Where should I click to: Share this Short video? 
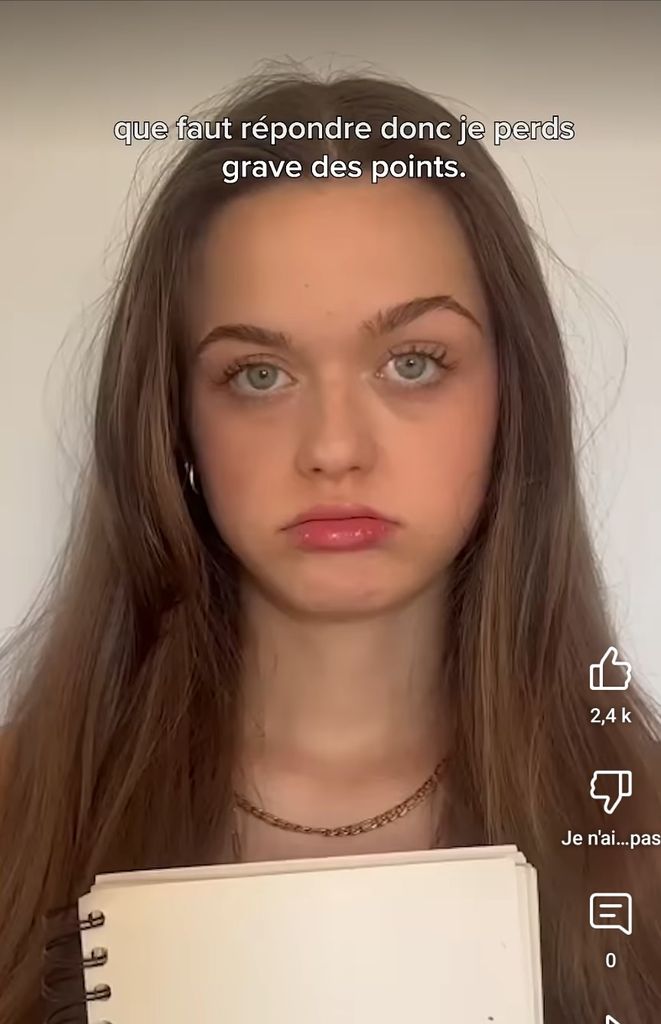point(612,1018)
